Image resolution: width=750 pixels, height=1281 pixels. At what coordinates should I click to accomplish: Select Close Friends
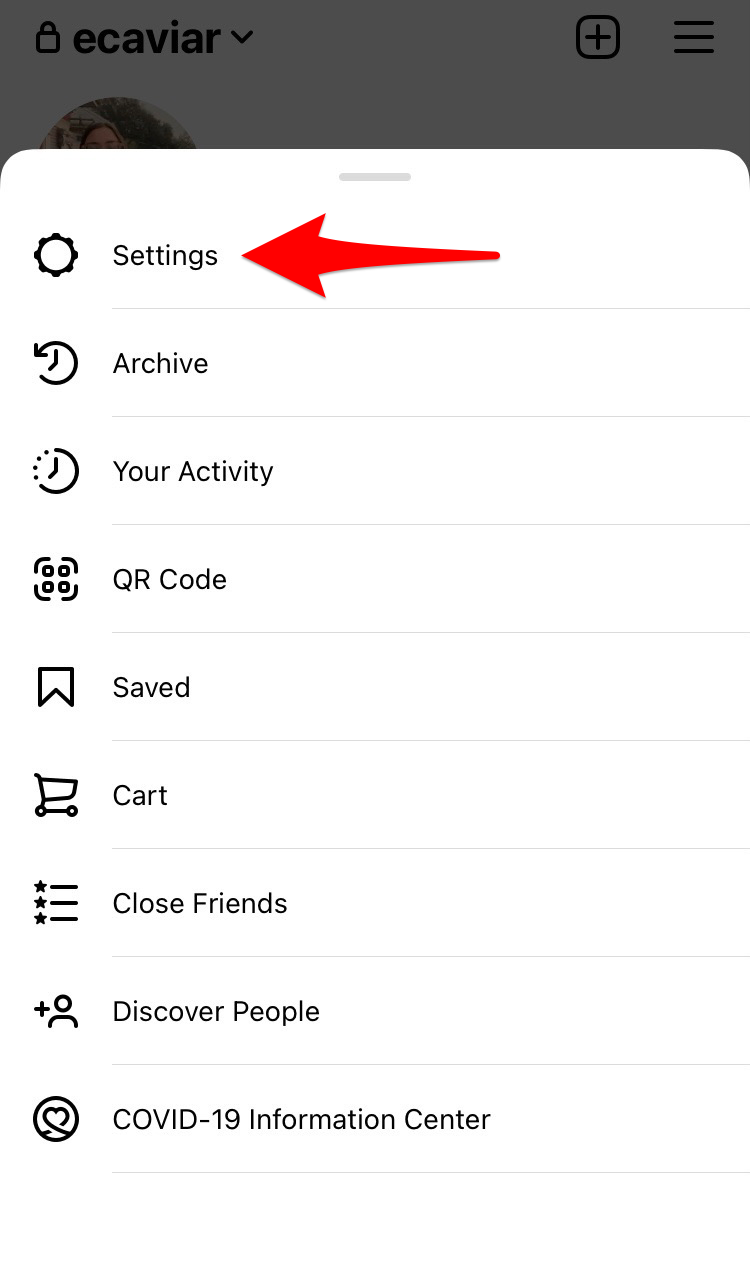[x=375, y=903]
